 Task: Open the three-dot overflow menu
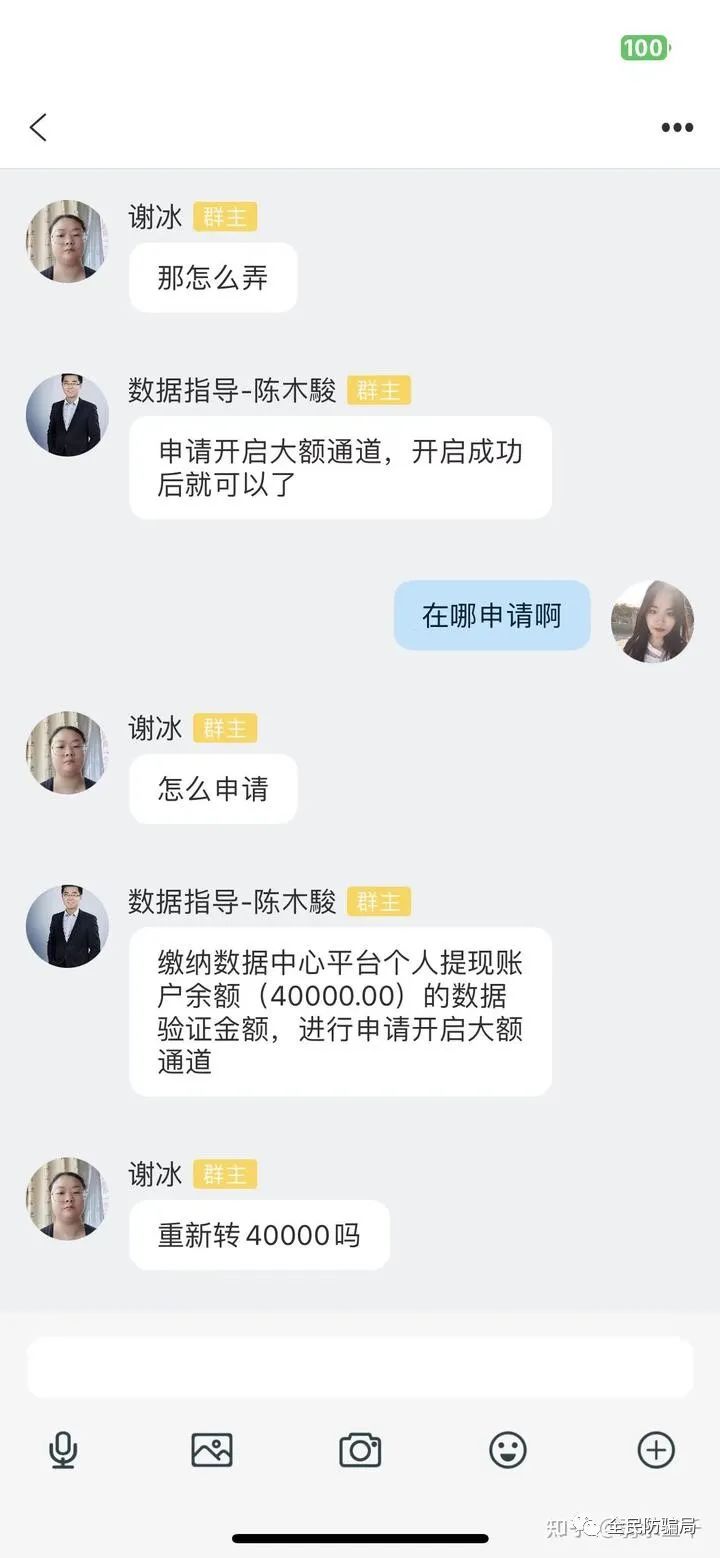pyautogui.click(x=677, y=128)
